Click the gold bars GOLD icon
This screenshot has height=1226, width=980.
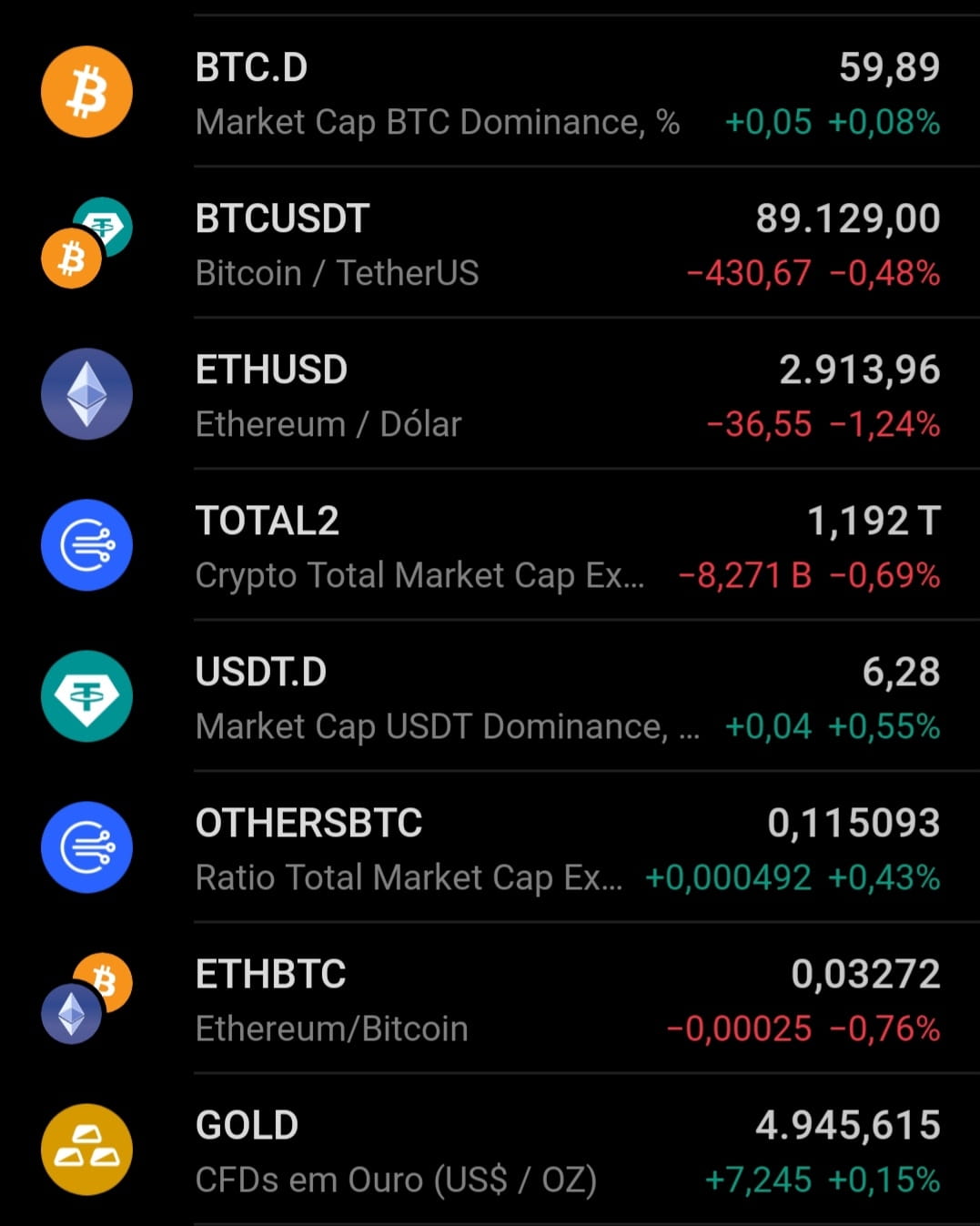[86, 1149]
